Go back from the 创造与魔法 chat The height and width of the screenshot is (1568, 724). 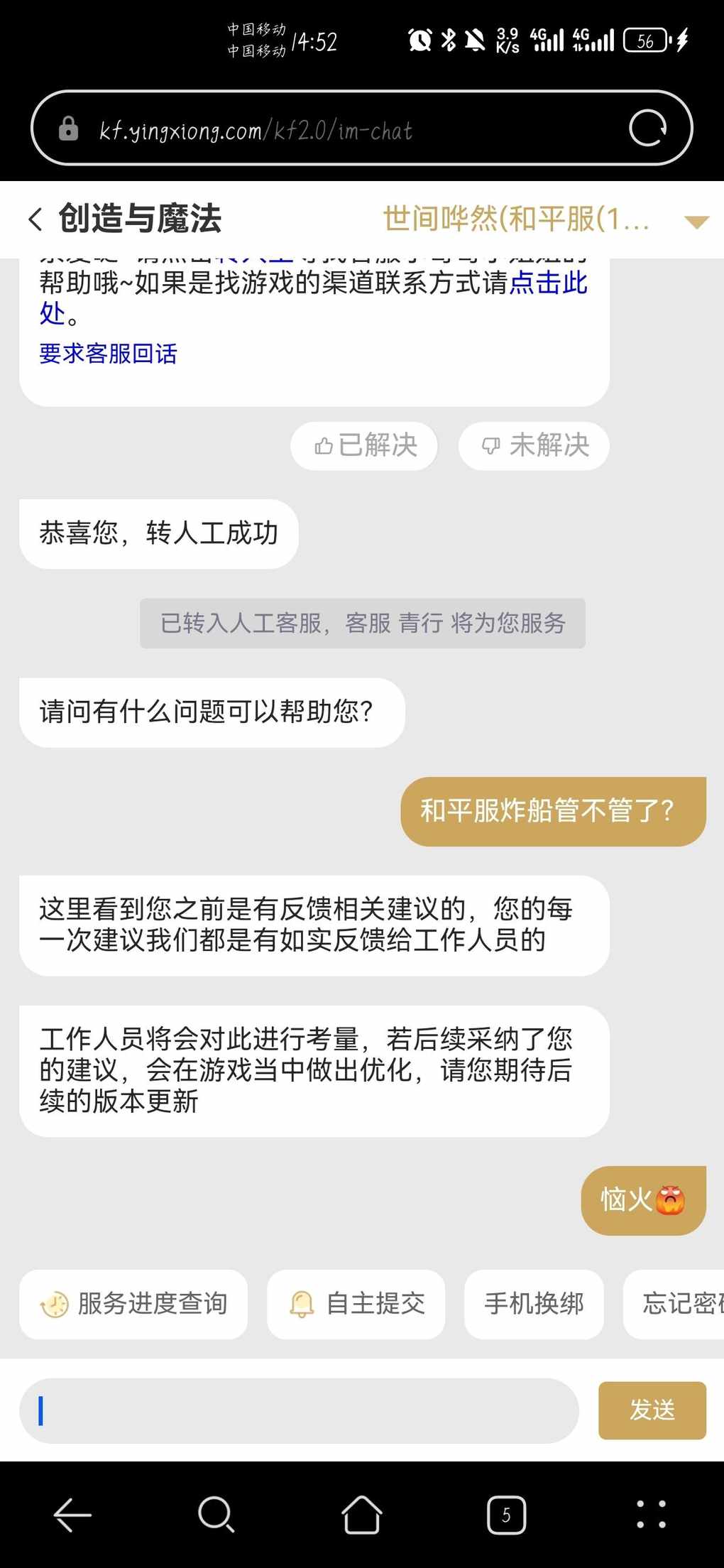(x=35, y=219)
